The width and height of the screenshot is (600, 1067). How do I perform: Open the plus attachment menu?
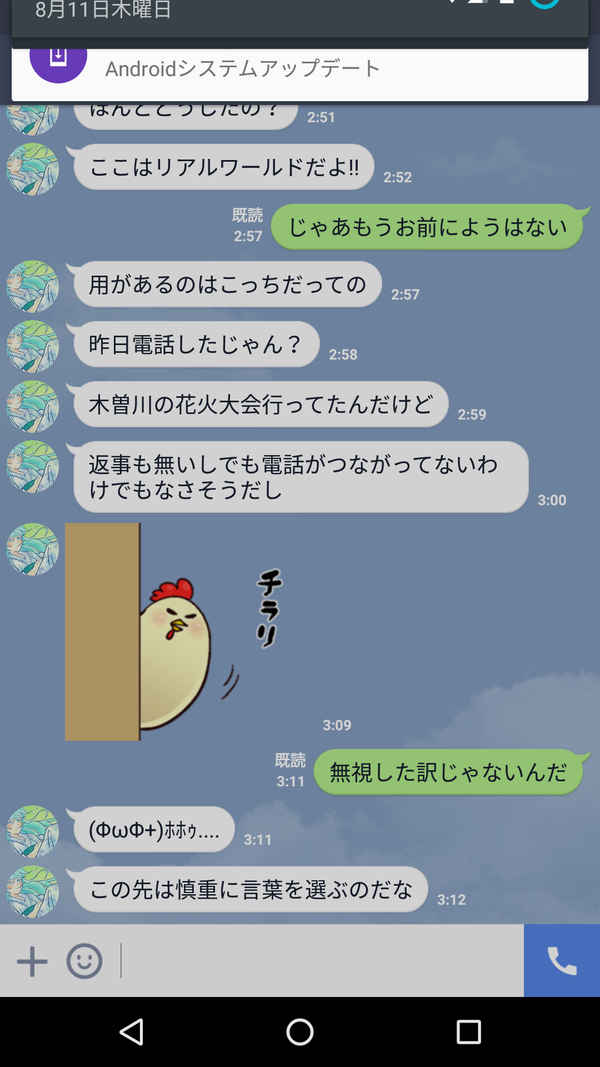(x=32, y=962)
